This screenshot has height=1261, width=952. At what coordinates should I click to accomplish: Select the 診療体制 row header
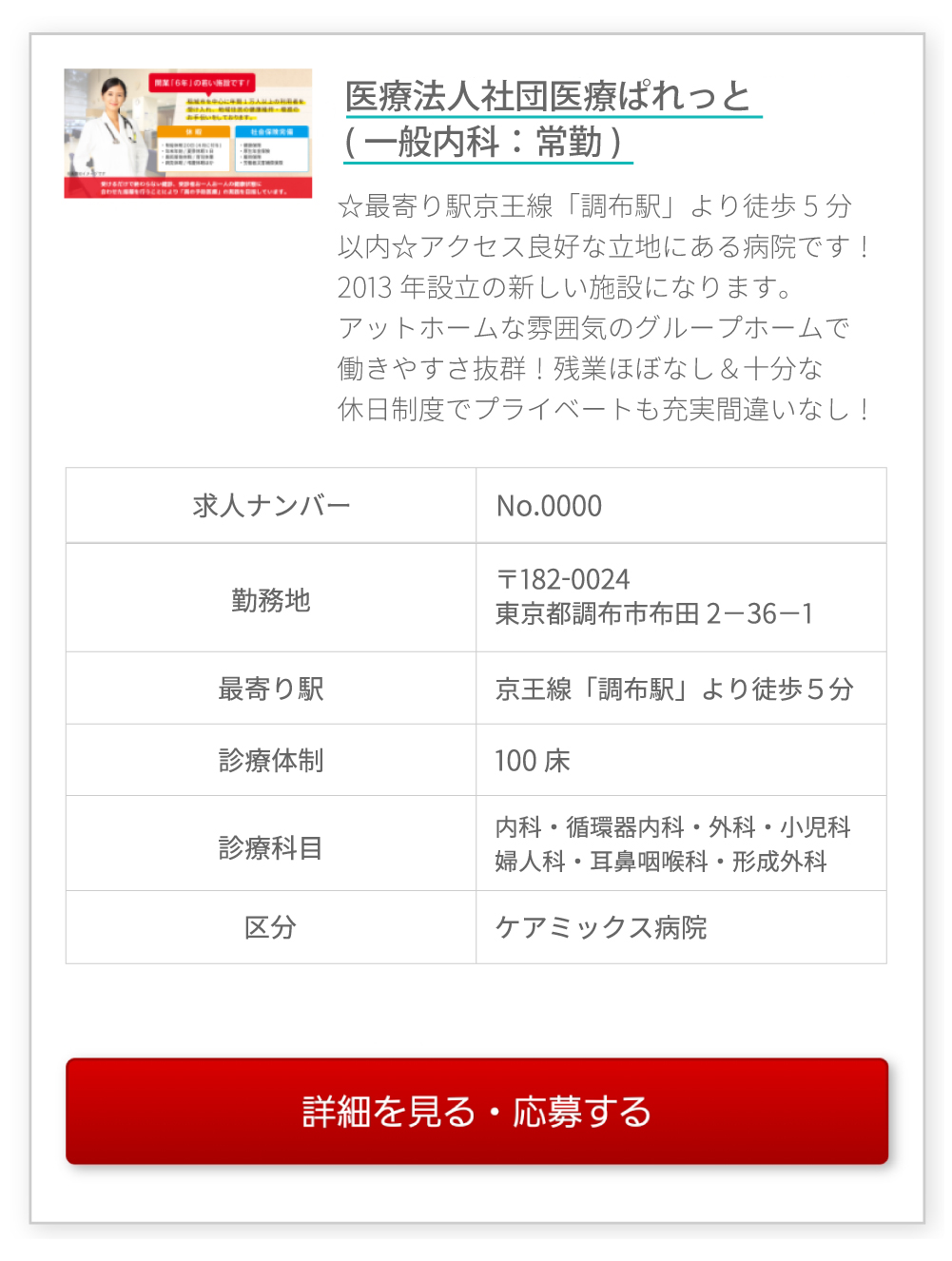pyautogui.click(x=269, y=759)
